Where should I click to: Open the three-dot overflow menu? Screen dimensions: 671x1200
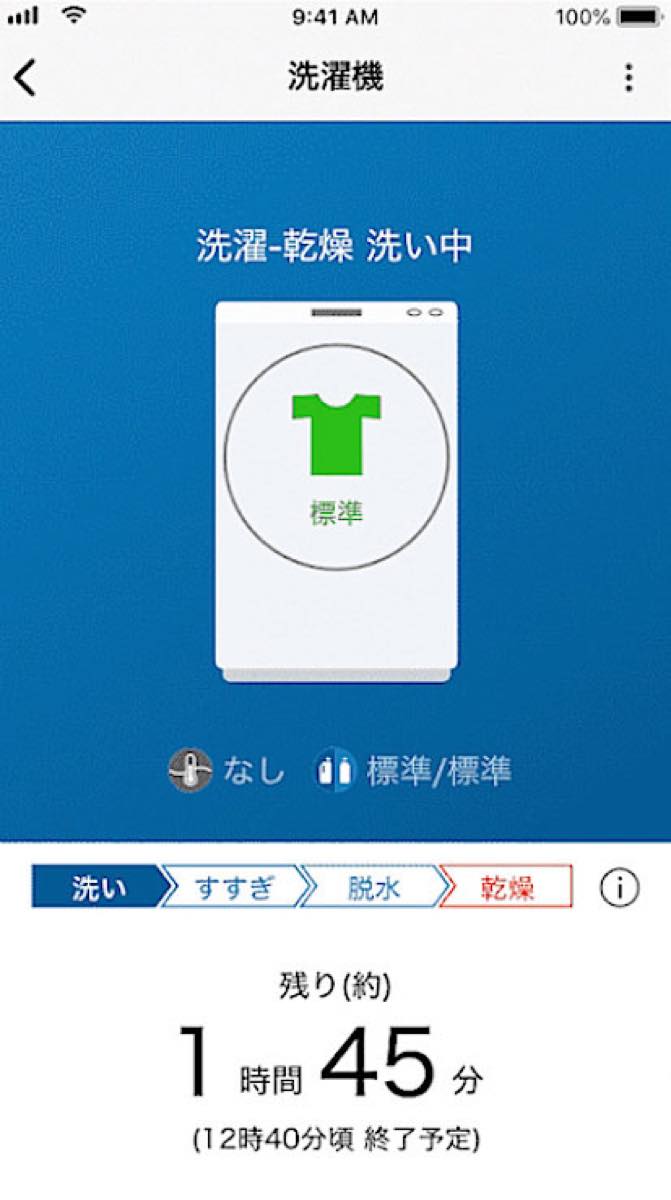[628, 78]
